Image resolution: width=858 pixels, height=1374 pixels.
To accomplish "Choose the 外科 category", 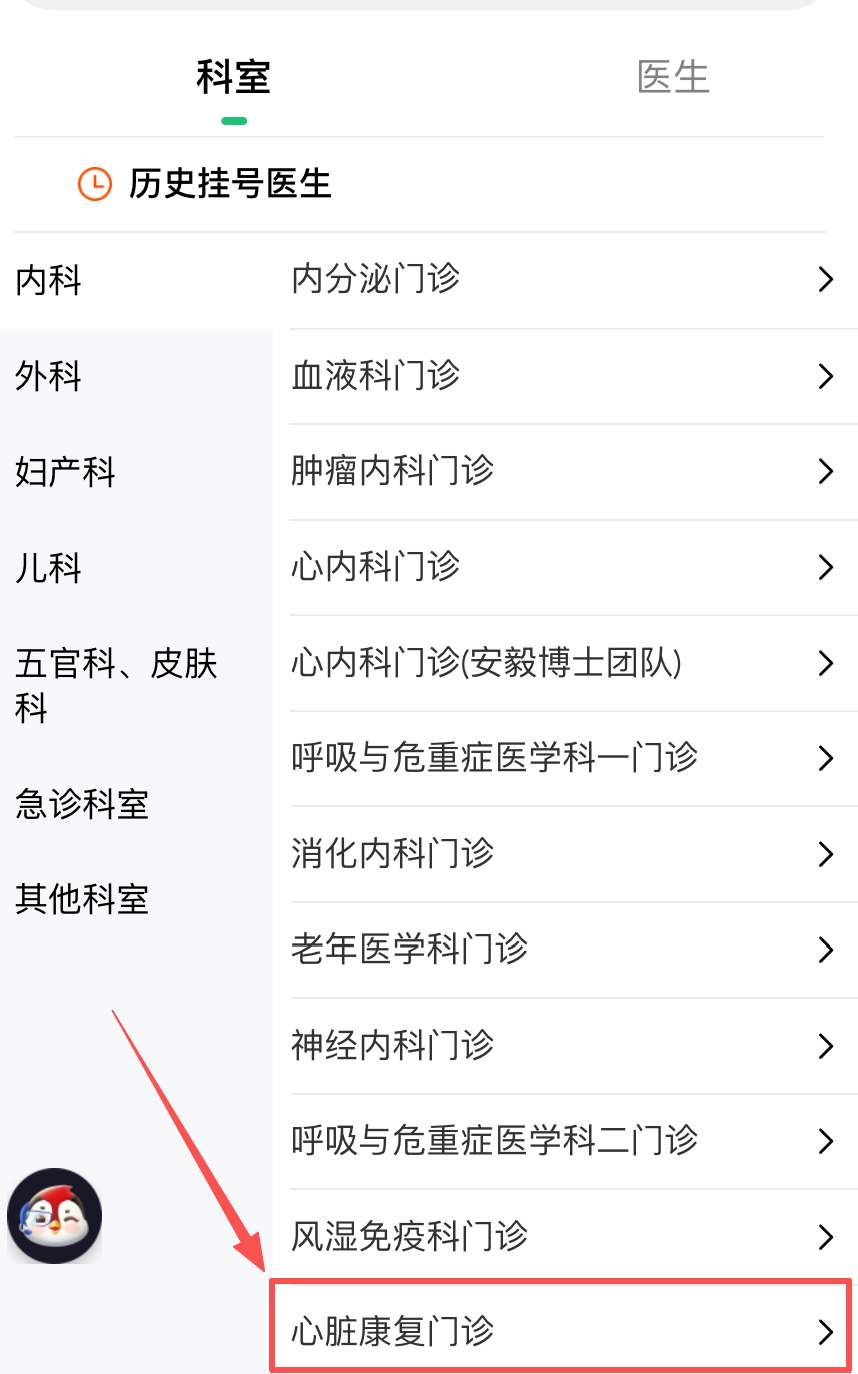I will coord(48,377).
